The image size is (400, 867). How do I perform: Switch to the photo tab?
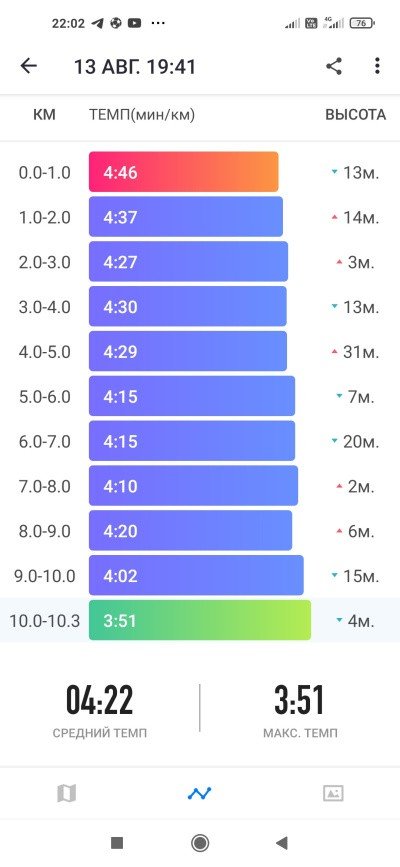click(333, 793)
